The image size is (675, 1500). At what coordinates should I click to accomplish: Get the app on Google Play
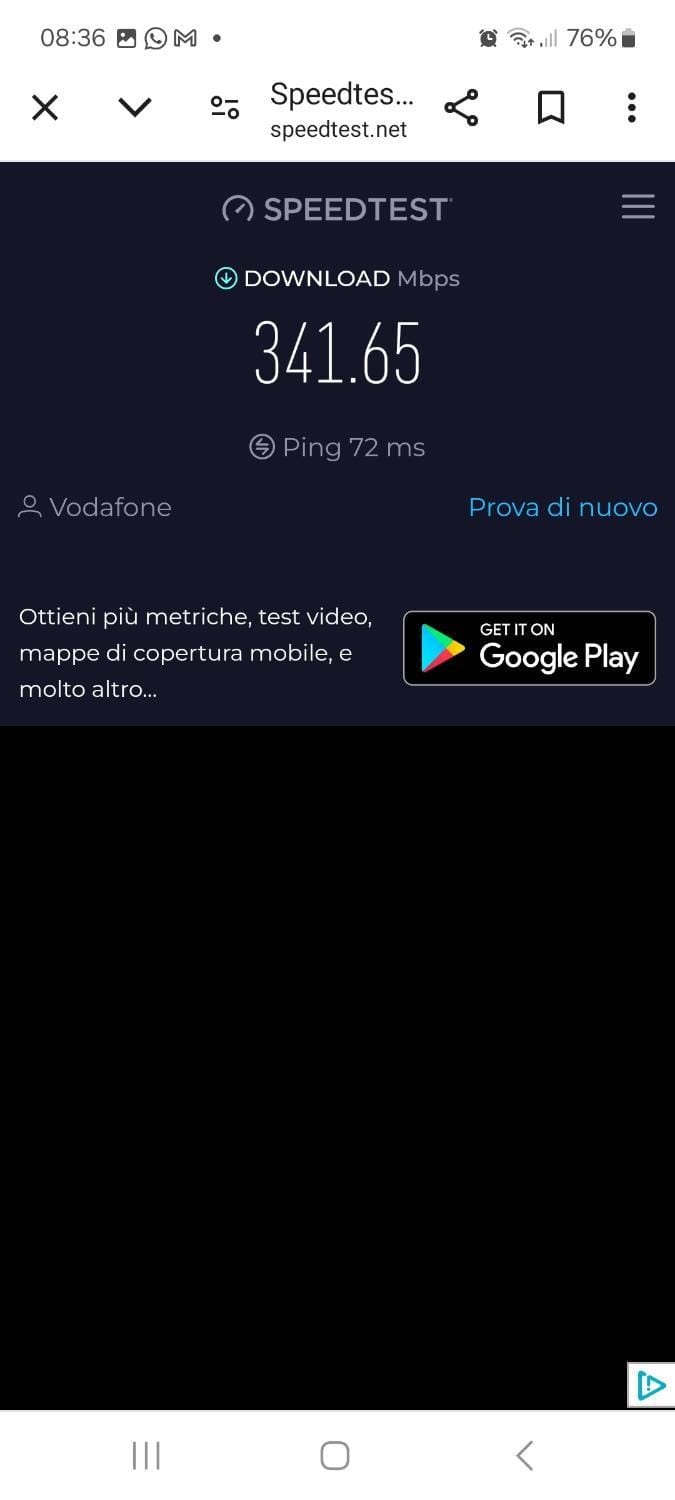(529, 648)
